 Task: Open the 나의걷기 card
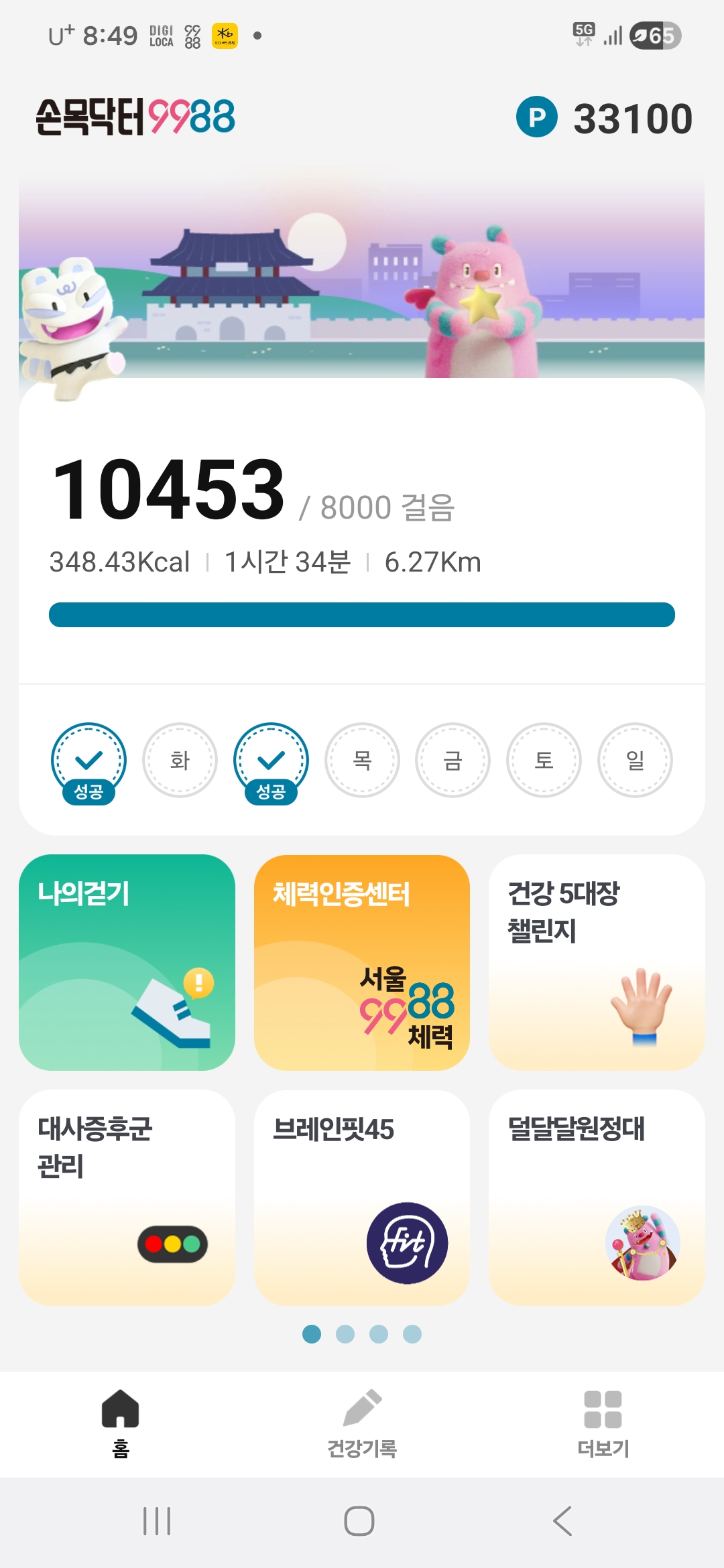click(x=127, y=962)
